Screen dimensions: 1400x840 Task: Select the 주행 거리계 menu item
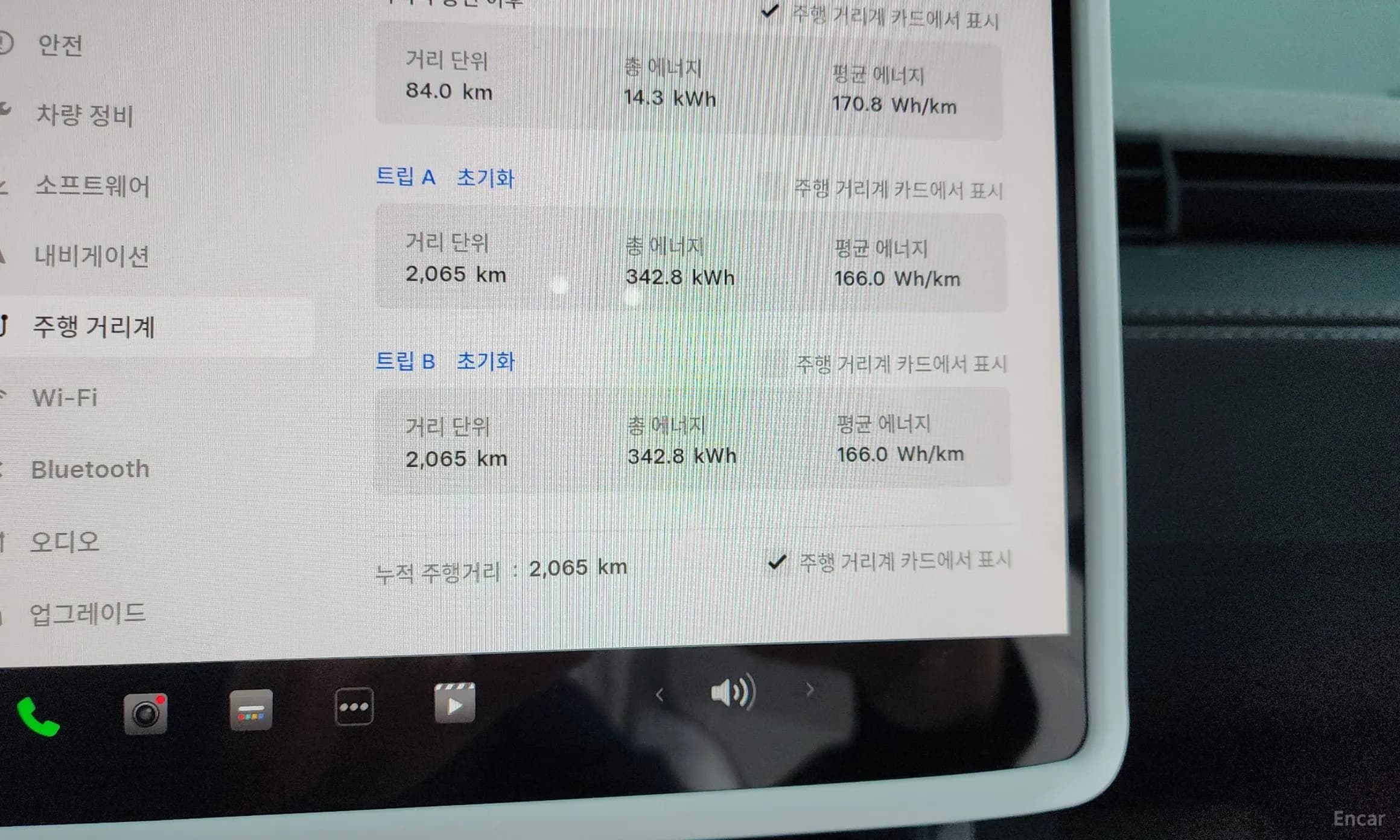[x=94, y=326]
